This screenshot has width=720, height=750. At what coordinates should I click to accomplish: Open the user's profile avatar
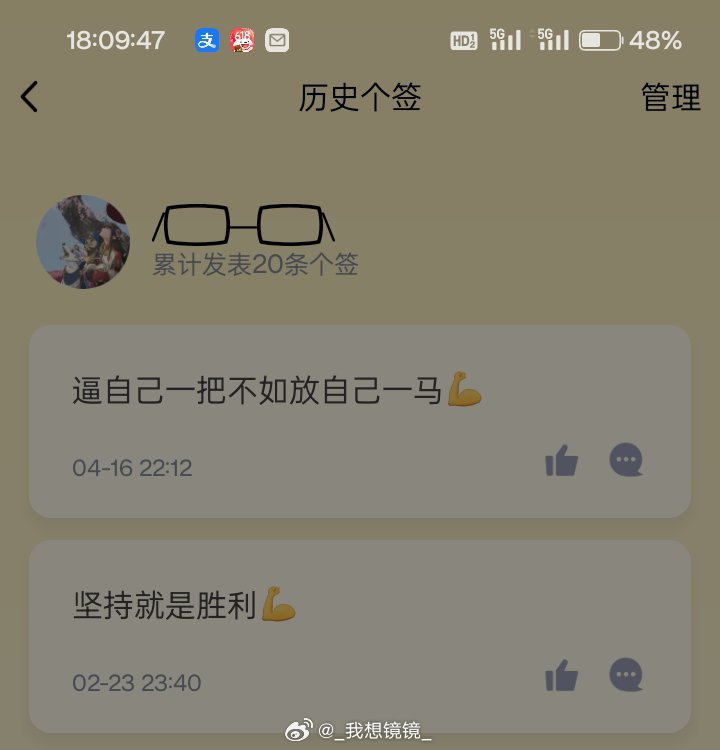coord(83,242)
